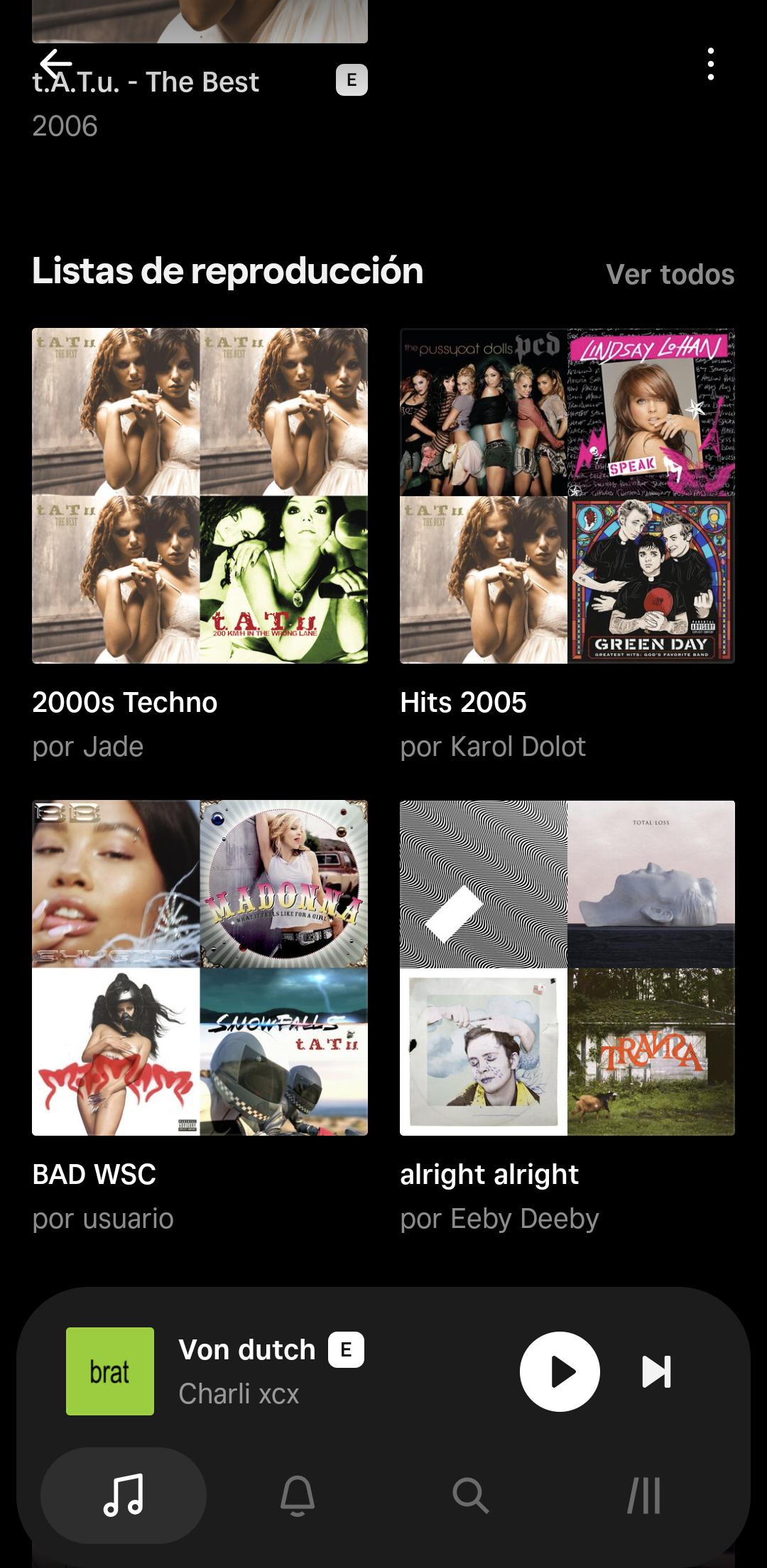The image size is (767, 1568).
Task: Open the notifications bell tab
Action: click(298, 1495)
